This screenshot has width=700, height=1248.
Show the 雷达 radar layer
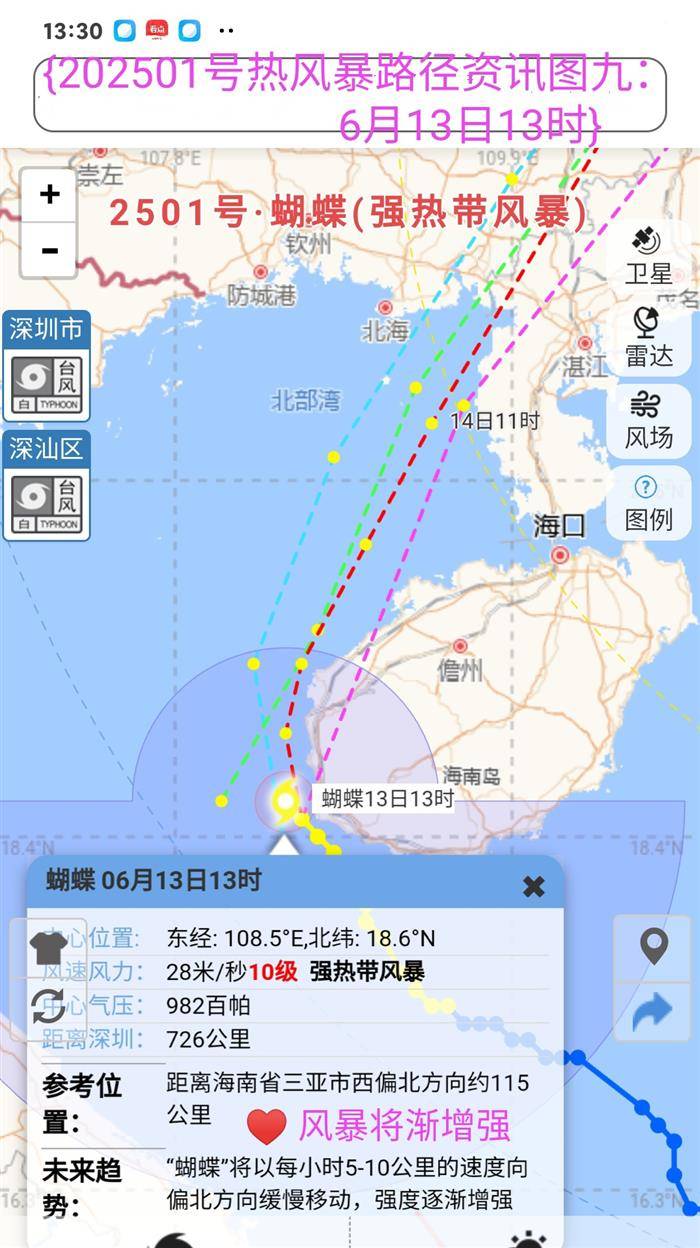pos(648,338)
